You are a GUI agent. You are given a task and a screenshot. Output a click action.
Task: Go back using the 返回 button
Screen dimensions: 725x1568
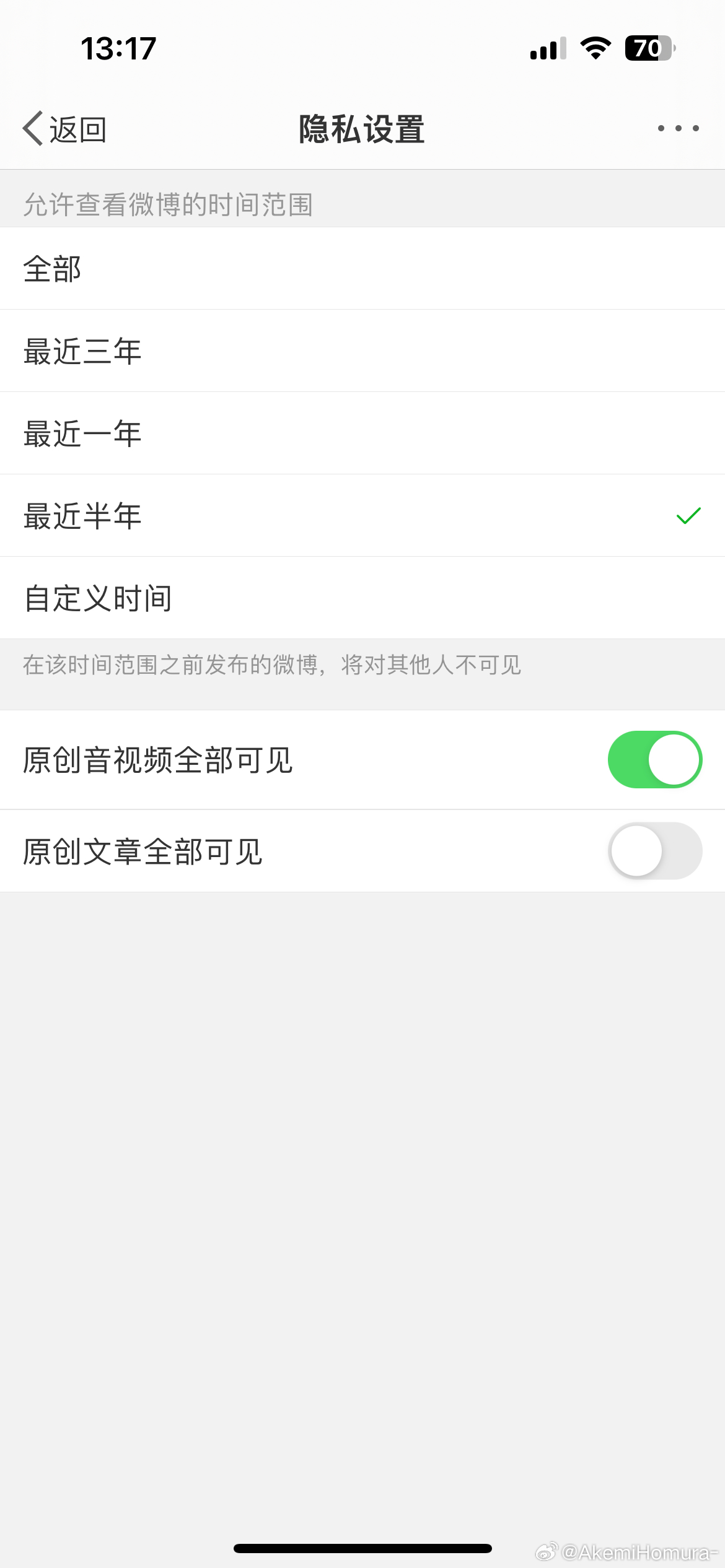[64, 129]
